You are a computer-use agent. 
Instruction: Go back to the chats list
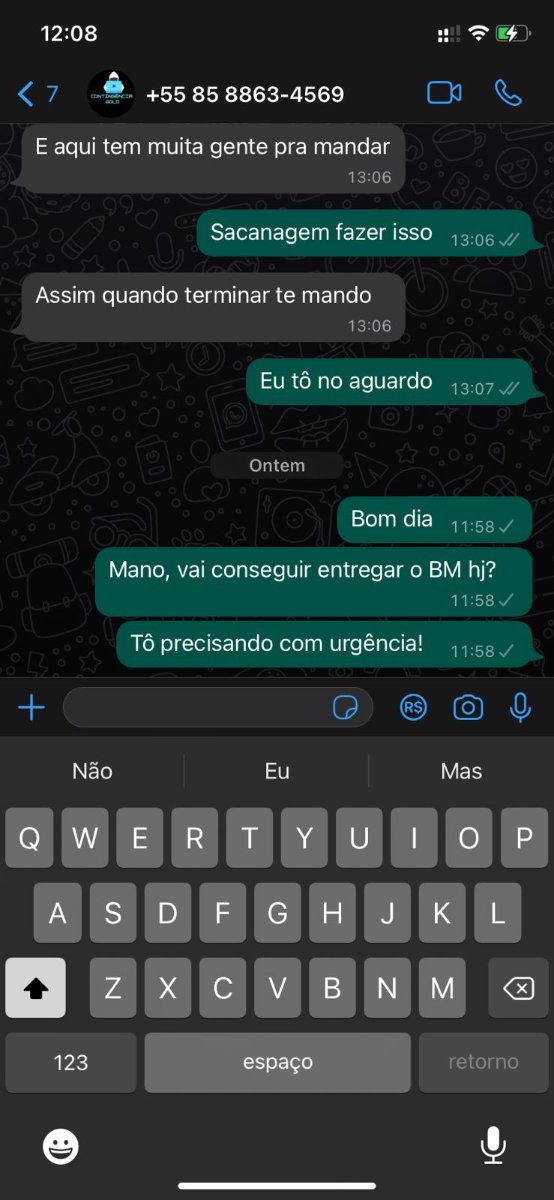[x=38, y=94]
